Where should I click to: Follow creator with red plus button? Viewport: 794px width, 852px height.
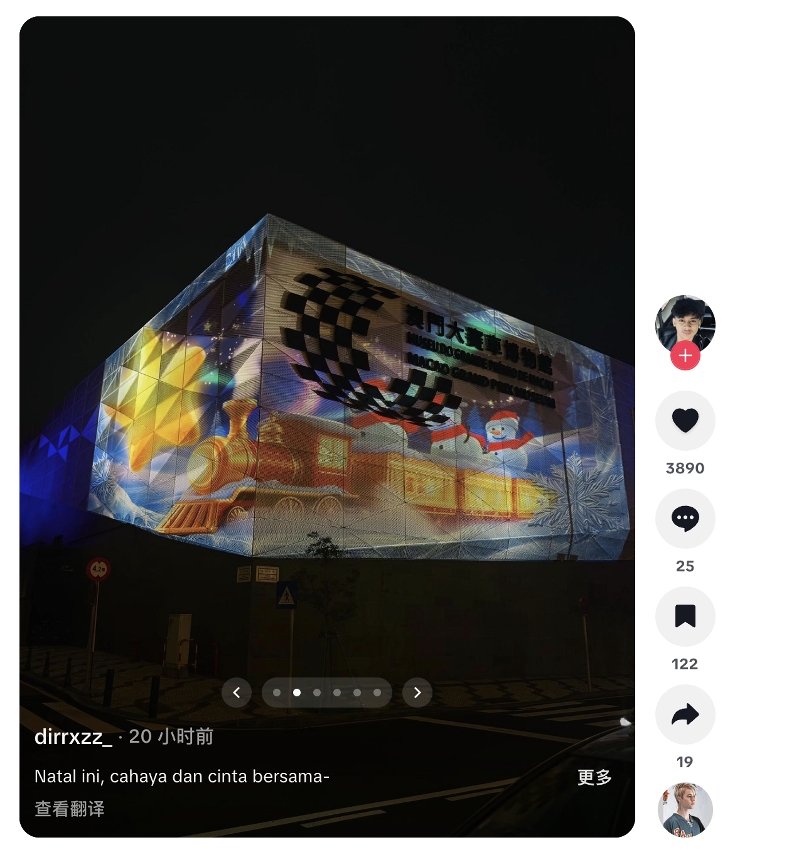685,355
